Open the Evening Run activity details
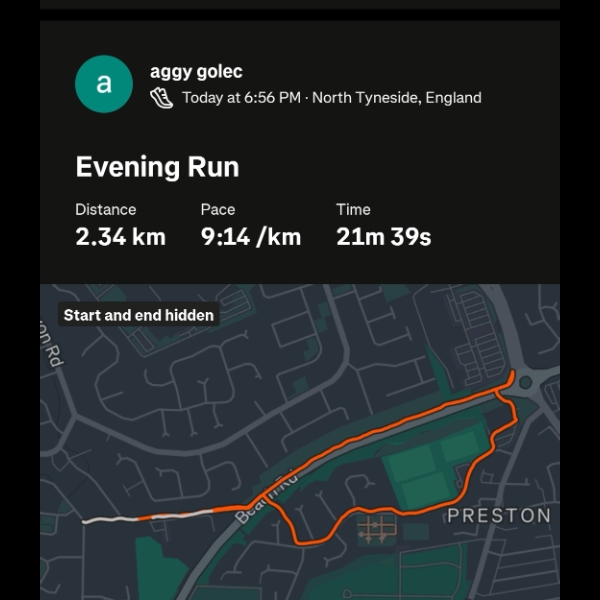This screenshot has height=600, width=600. [x=157, y=166]
